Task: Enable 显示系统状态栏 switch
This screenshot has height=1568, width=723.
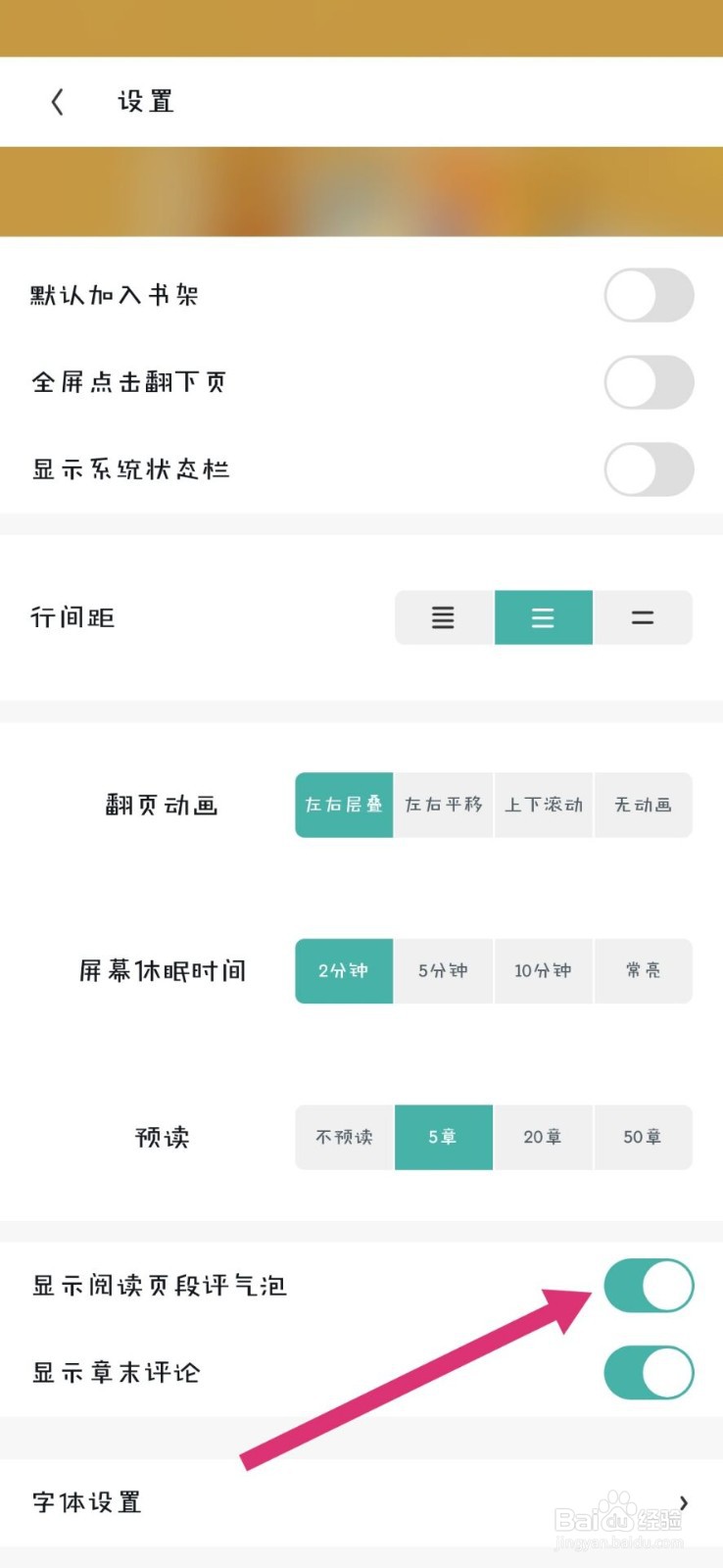Action: point(649,469)
